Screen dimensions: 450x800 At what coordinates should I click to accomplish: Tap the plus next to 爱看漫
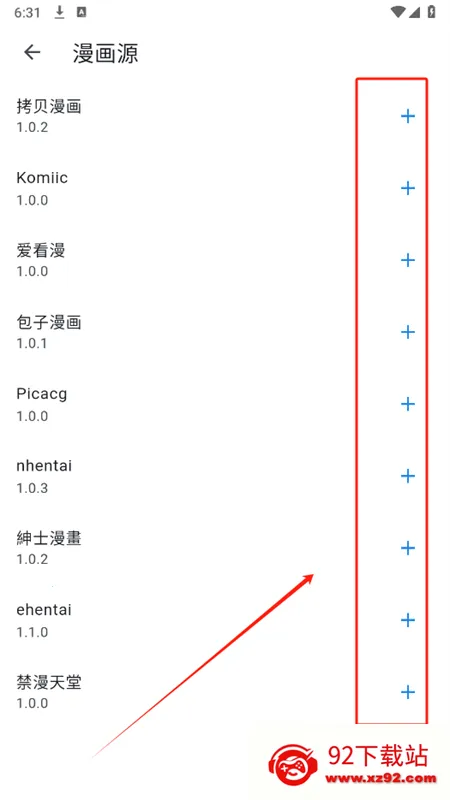407,260
